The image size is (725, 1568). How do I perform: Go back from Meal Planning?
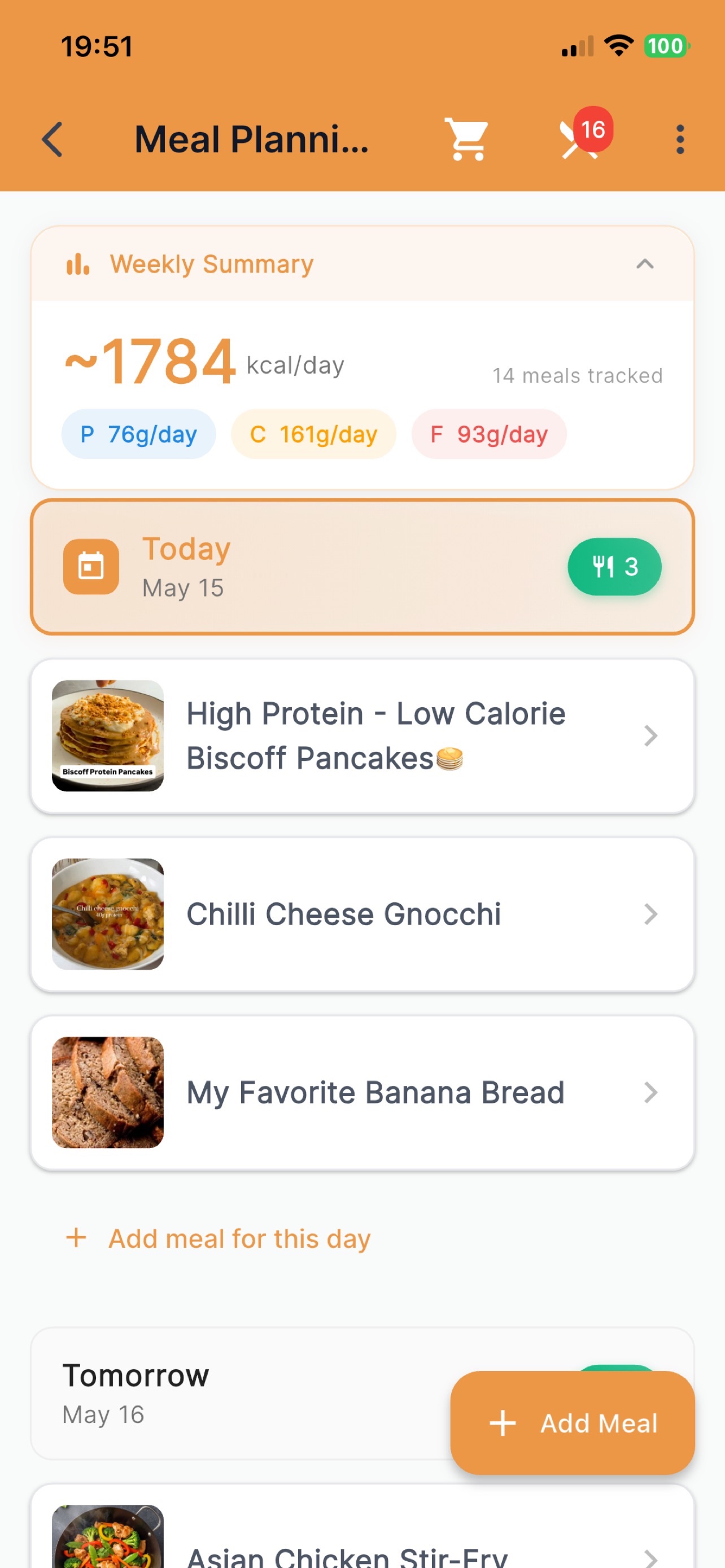tap(53, 139)
